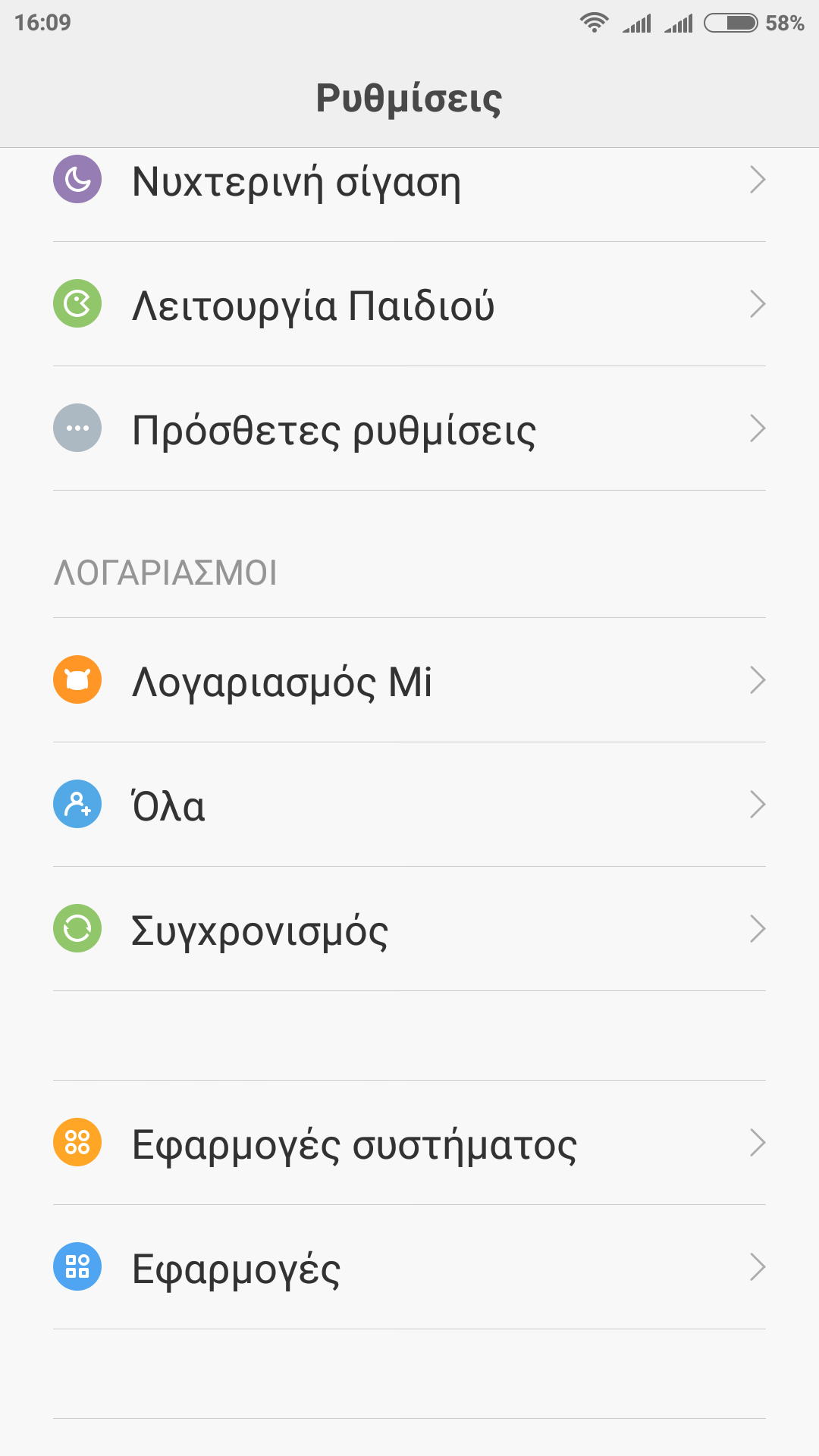Open Πρόσθετες ρυθμίσεις
The height and width of the screenshot is (1456, 819).
[409, 429]
